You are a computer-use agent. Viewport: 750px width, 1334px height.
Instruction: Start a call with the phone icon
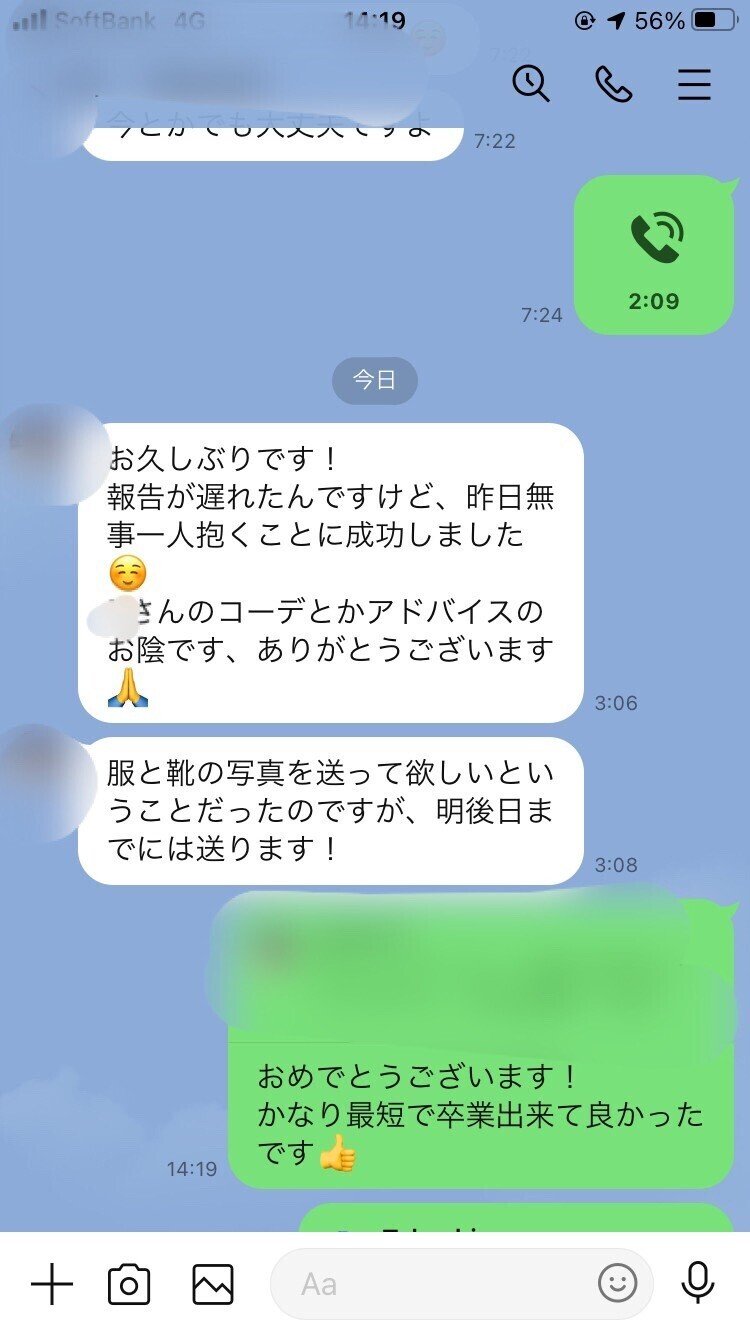[614, 86]
